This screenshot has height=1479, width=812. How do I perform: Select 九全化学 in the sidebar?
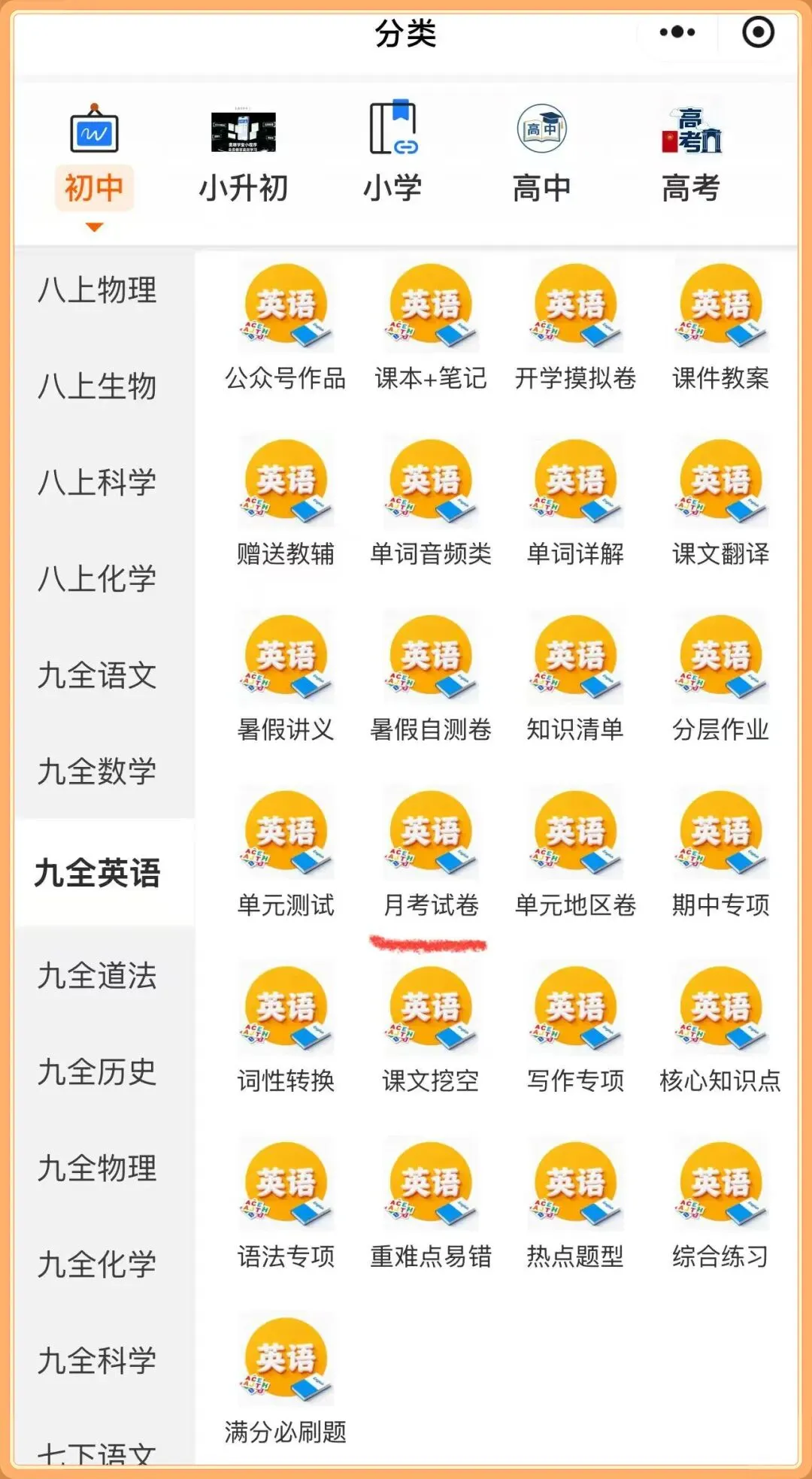(98, 1264)
